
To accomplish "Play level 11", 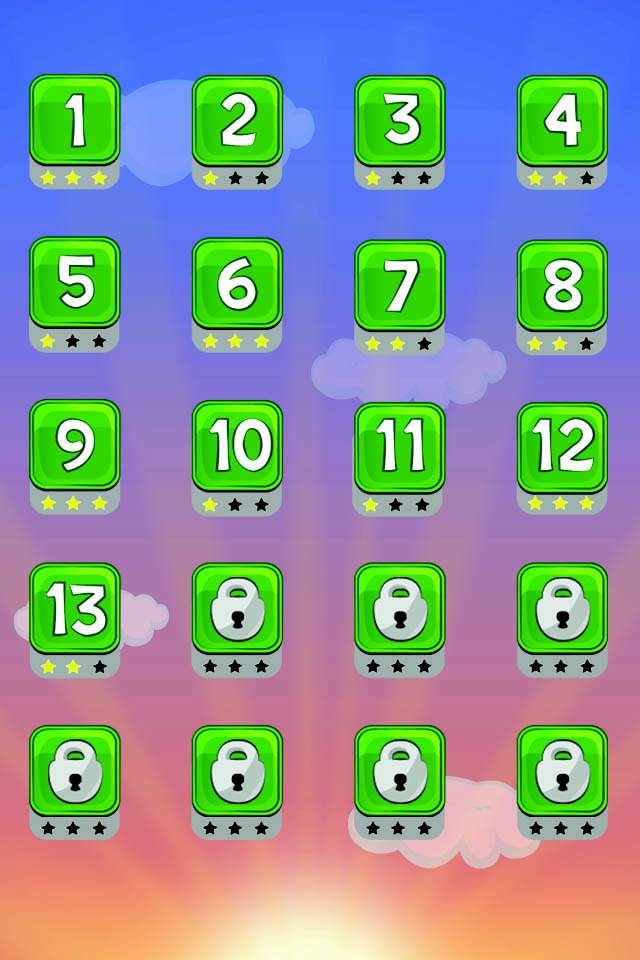I will [x=400, y=447].
